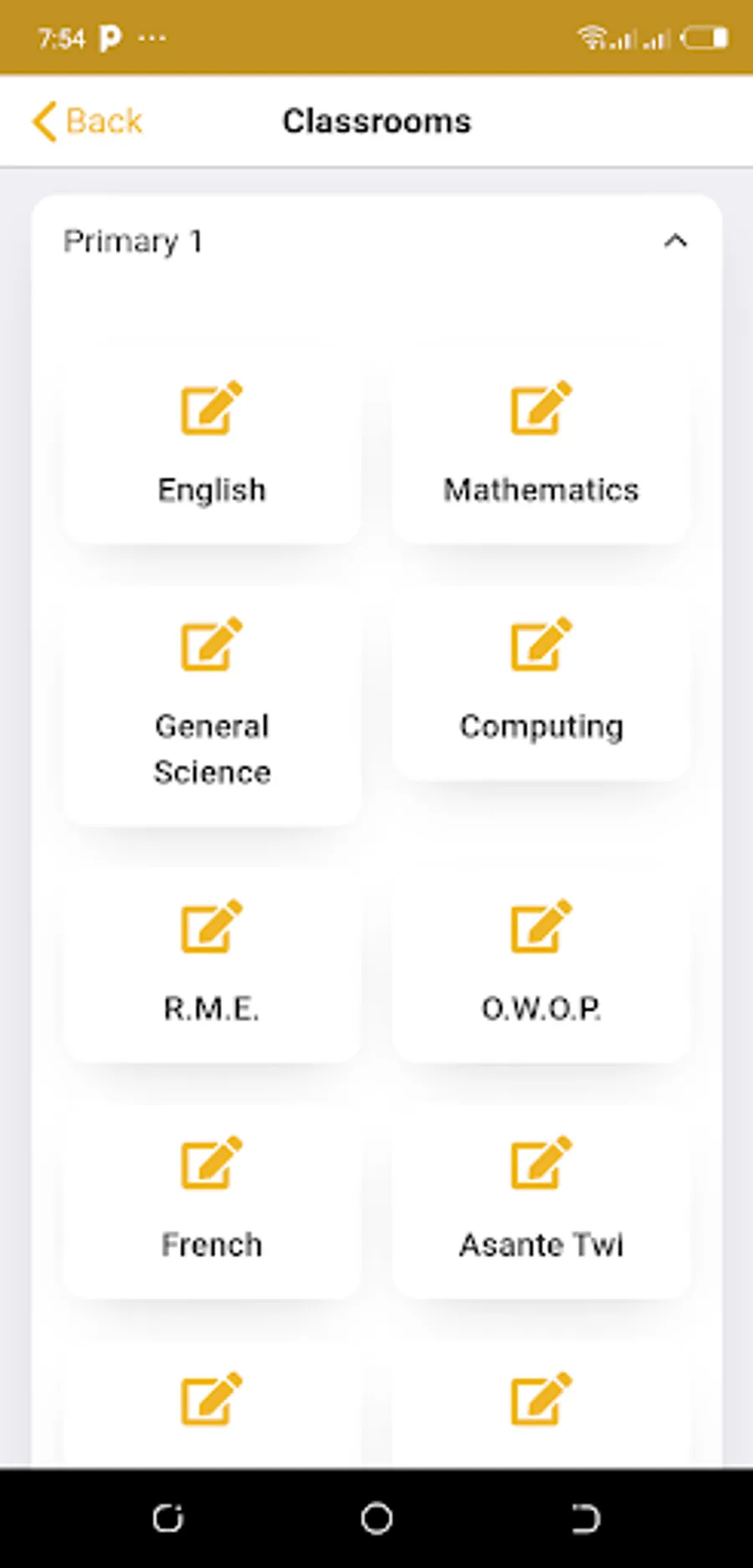
Task: Select the O.W.O.P. subject
Action: [x=540, y=967]
